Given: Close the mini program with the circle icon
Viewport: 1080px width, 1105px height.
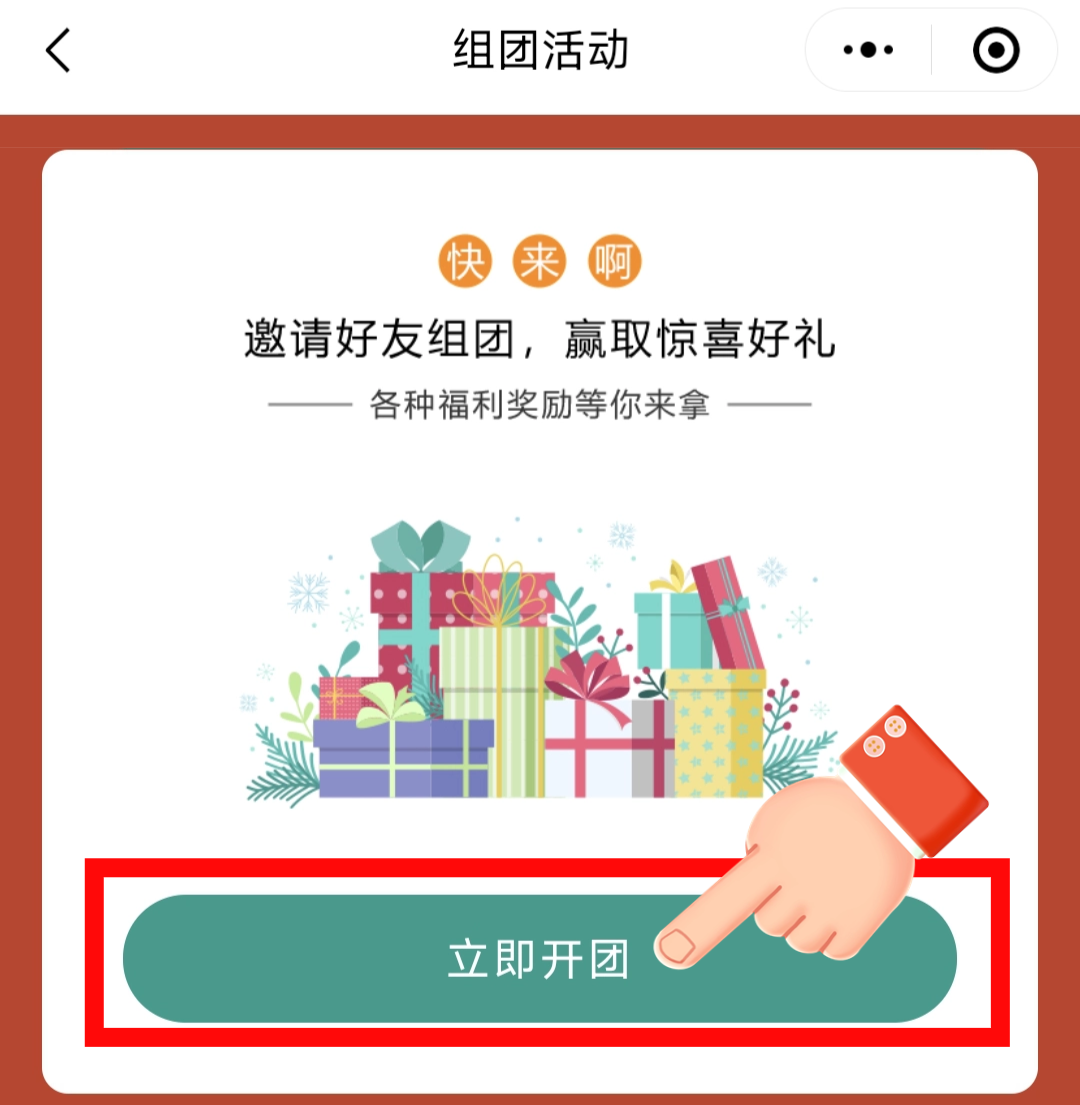Looking at the screenshot, I should click(x=996, y=50).
